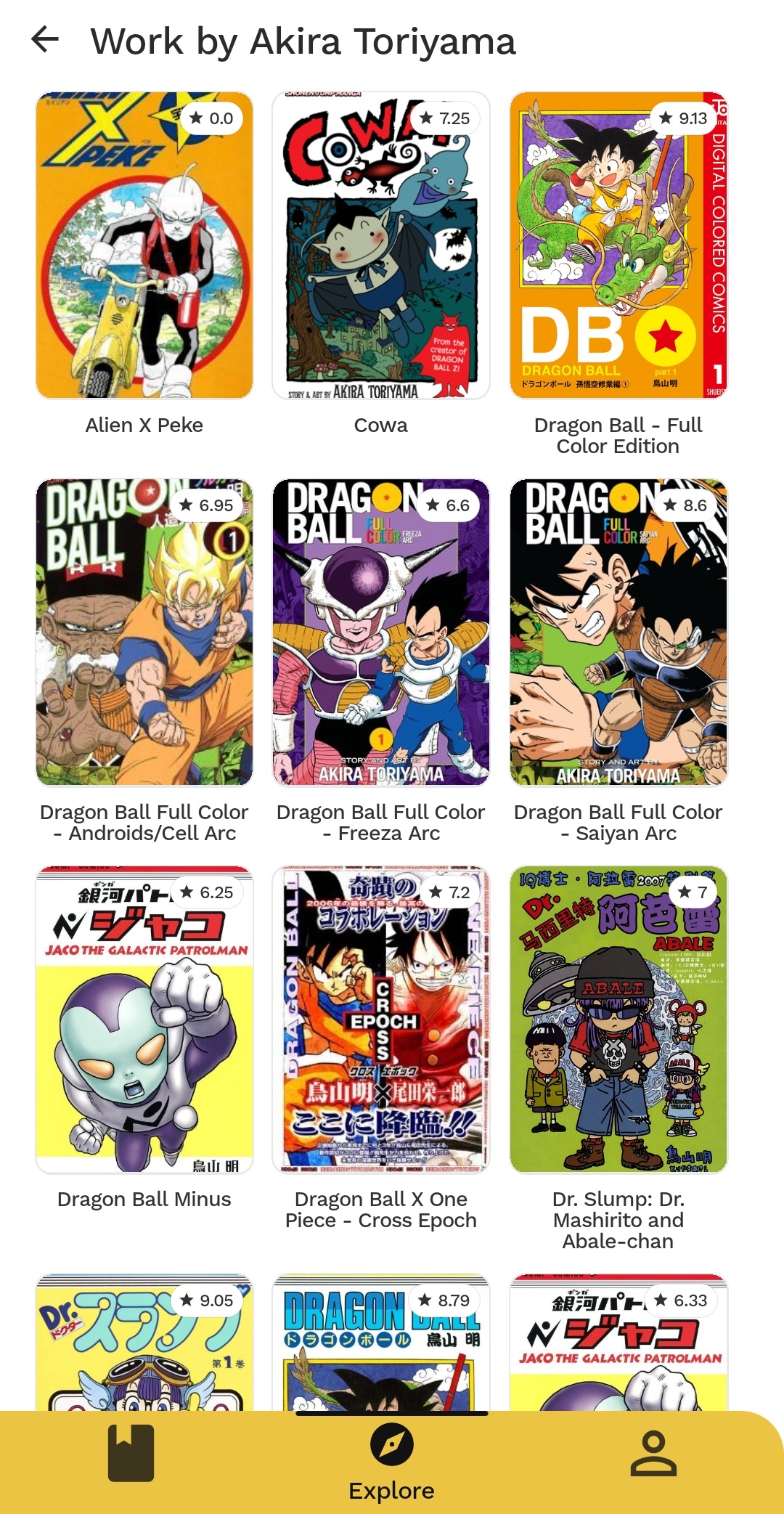Open the Jaco cover rated 6.33
This screenshot has height=1514, width=784.
[x=618, y=1343]
